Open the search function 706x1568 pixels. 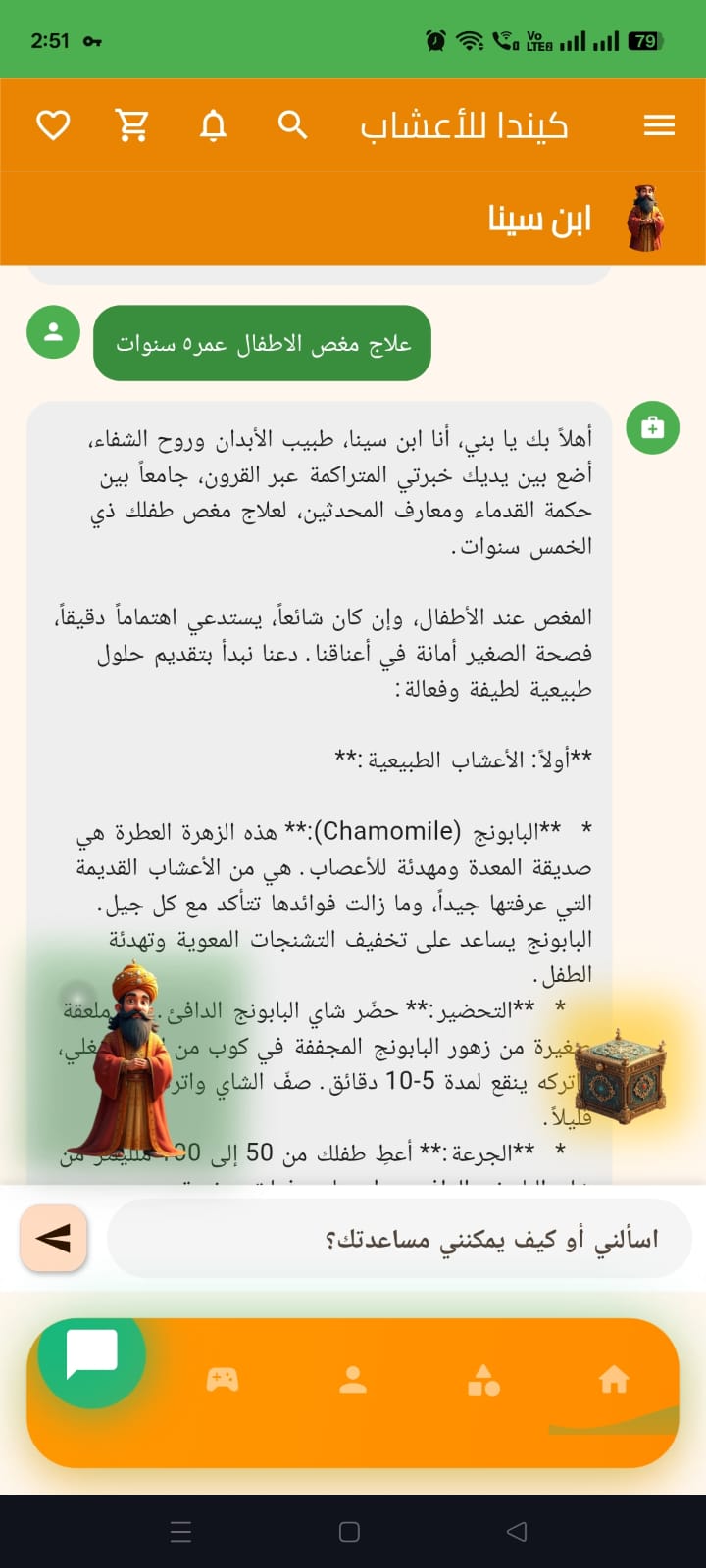(x=292, y=124)
